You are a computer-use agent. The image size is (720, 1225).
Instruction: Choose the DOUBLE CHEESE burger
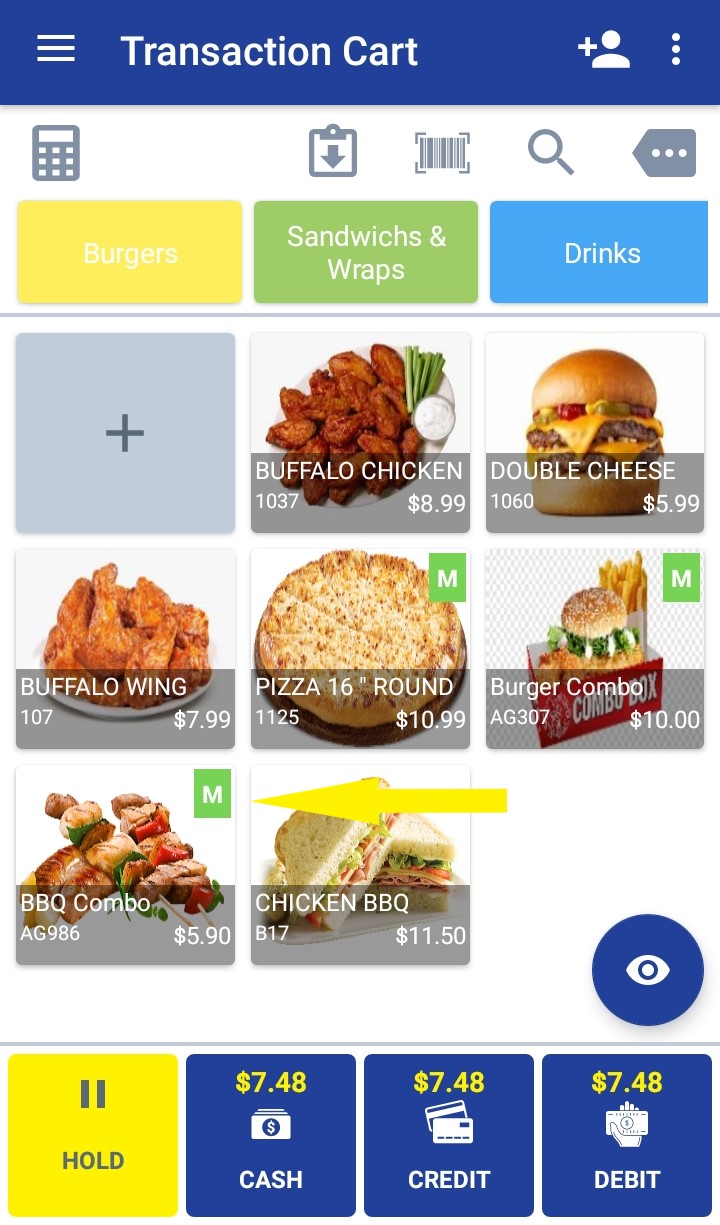[595, 433]
